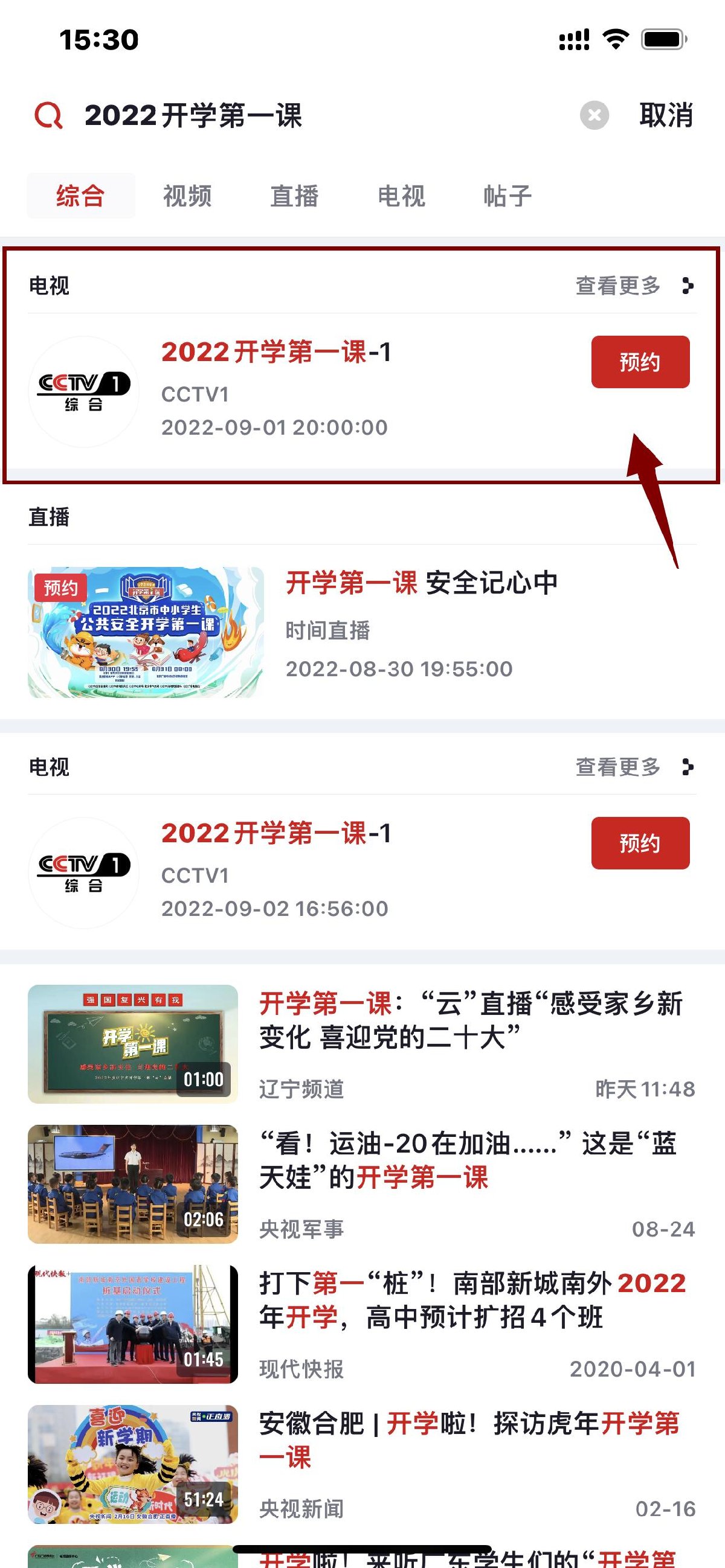Switch to the 直播 tab
This screenshot has height=1568, width=725.
294,196
